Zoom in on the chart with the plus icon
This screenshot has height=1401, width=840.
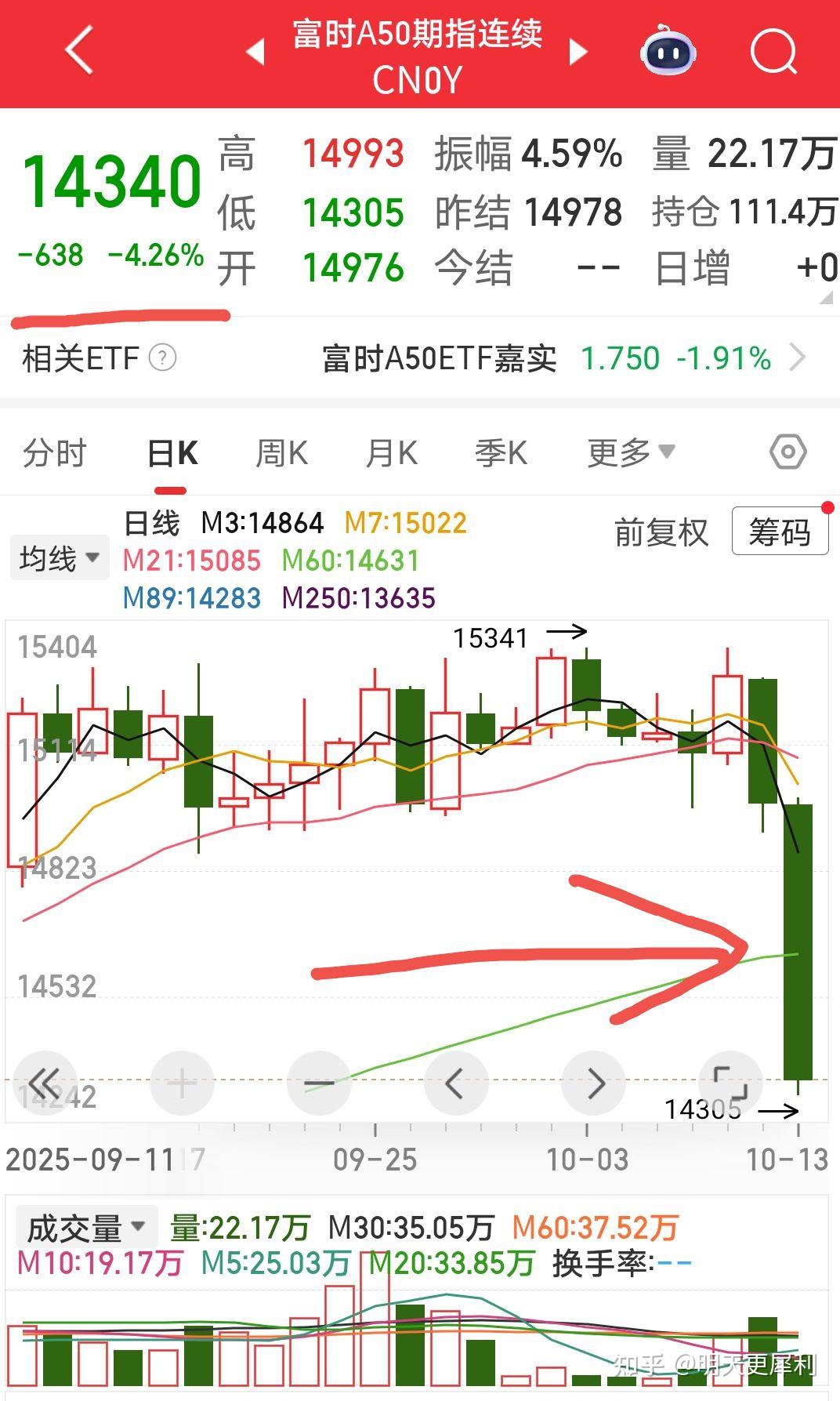[182, 1083]
